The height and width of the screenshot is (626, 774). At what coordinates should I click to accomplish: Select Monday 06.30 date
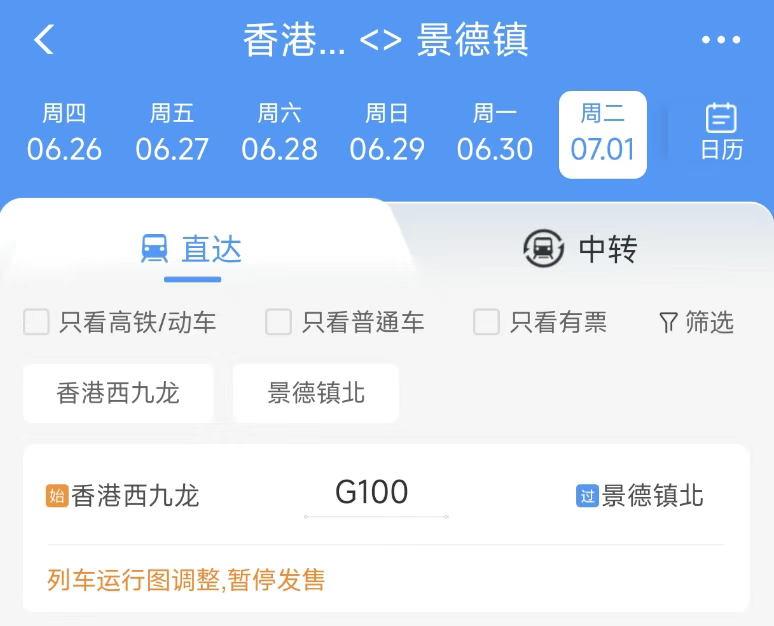coord(495,133)
